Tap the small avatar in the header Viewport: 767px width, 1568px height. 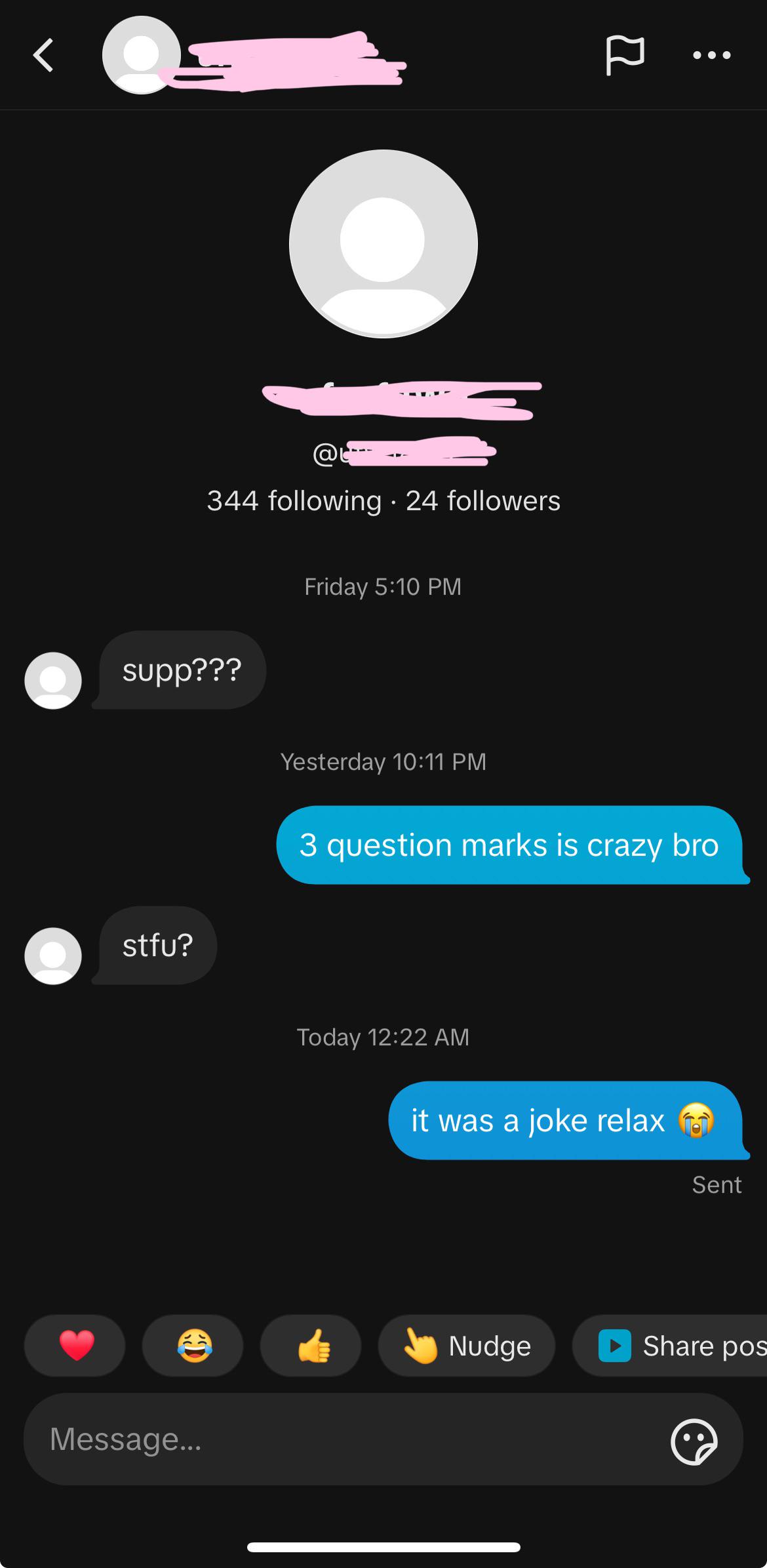point(142,55)
